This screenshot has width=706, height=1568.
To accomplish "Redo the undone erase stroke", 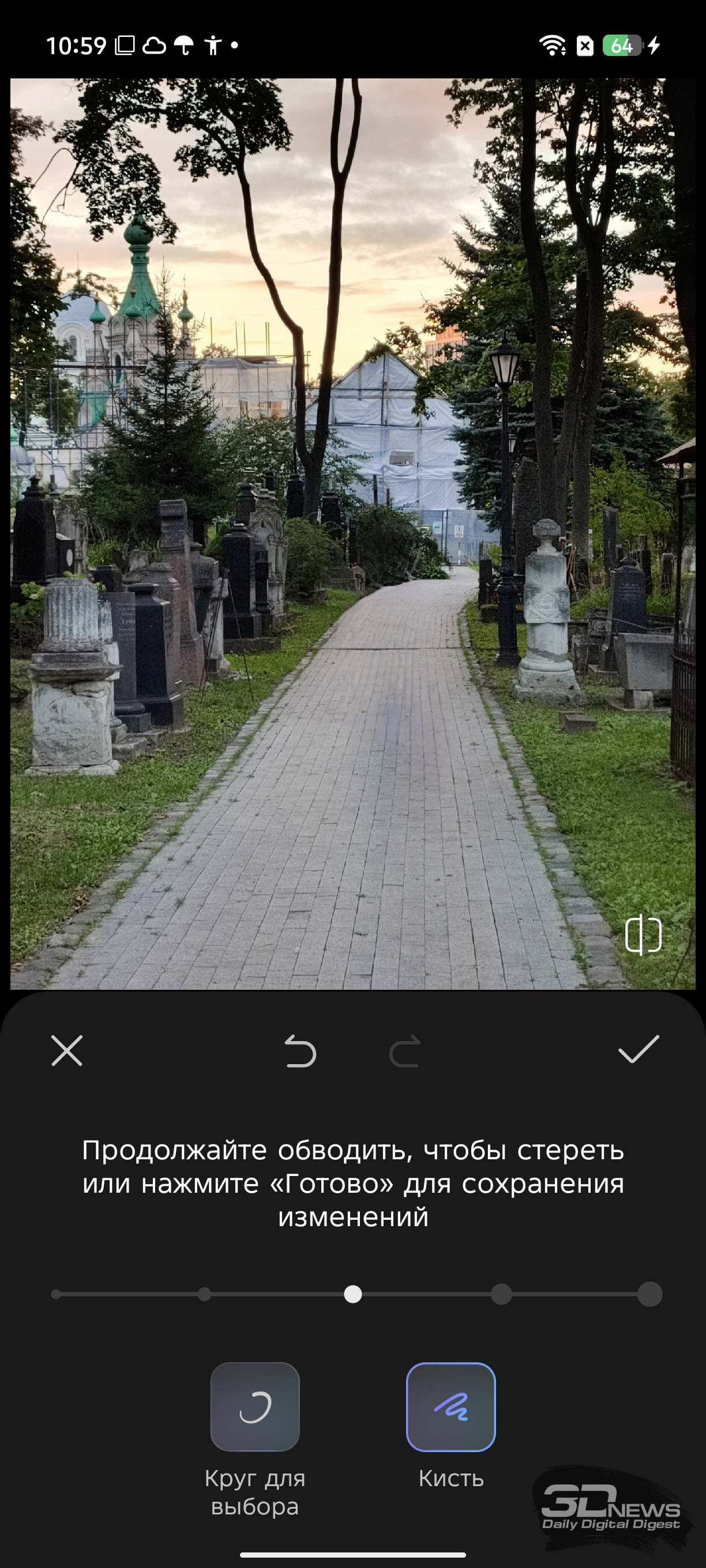I will point(405,1051).
